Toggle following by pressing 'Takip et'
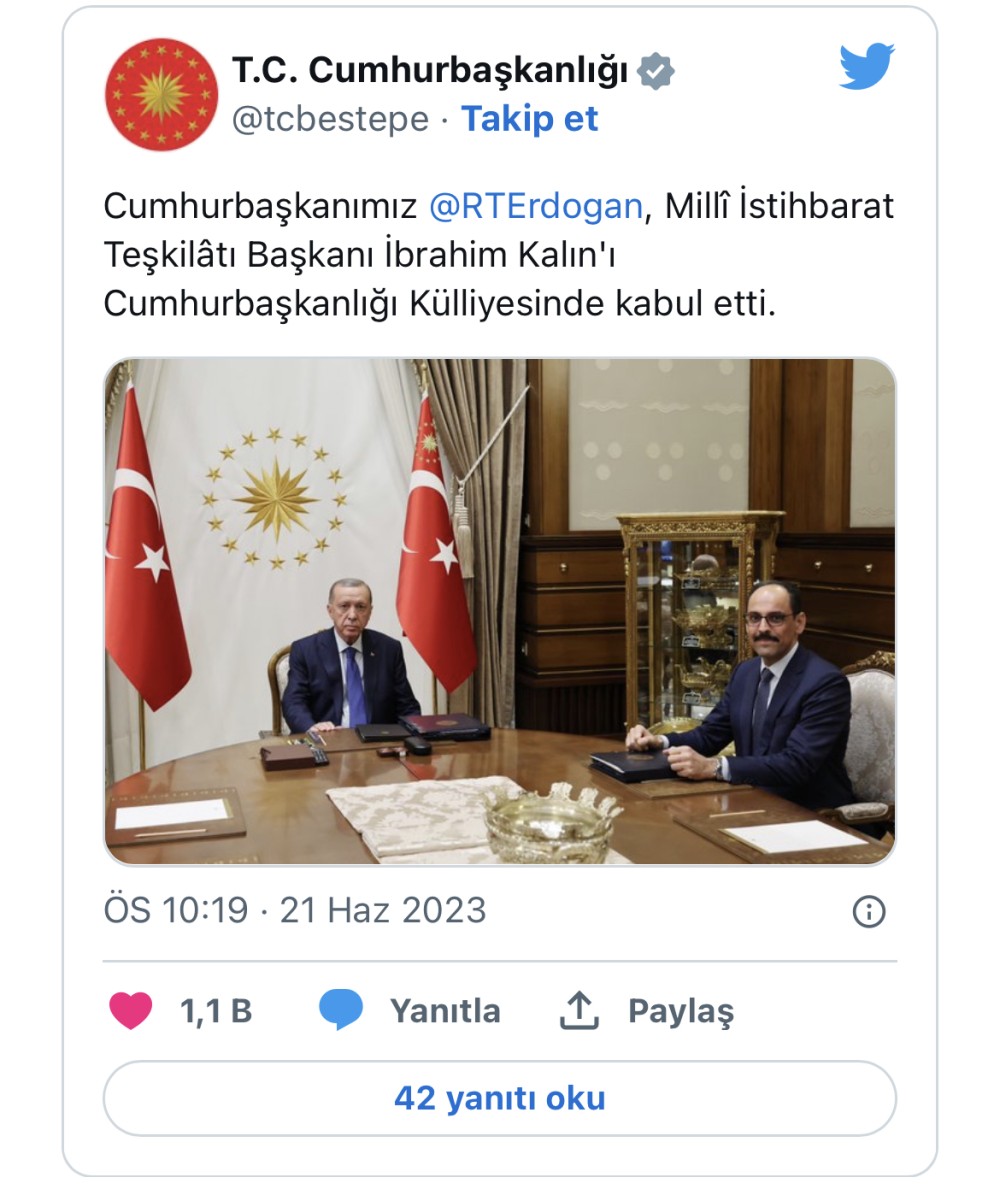The width and height of the screenshot is (1000, 1195). [x=532, y=119]
